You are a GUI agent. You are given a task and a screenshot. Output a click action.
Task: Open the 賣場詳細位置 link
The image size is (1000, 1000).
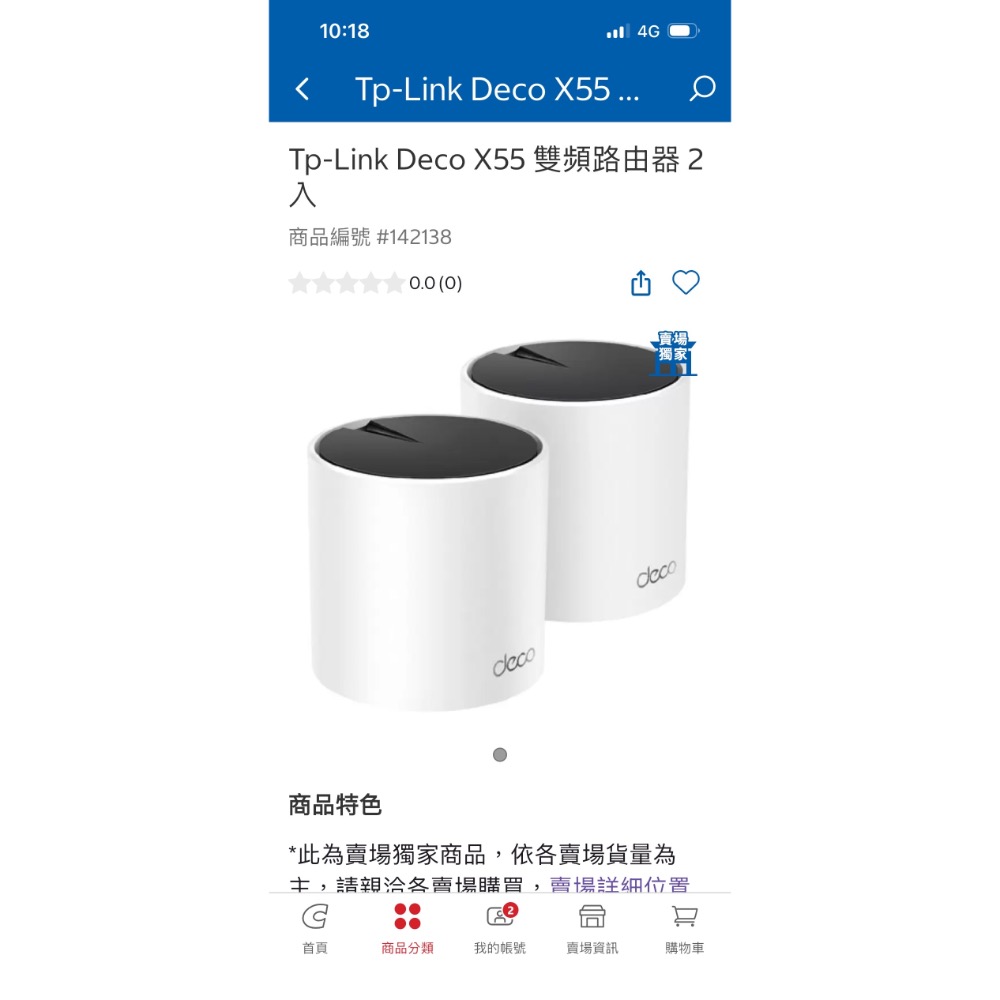619,884
